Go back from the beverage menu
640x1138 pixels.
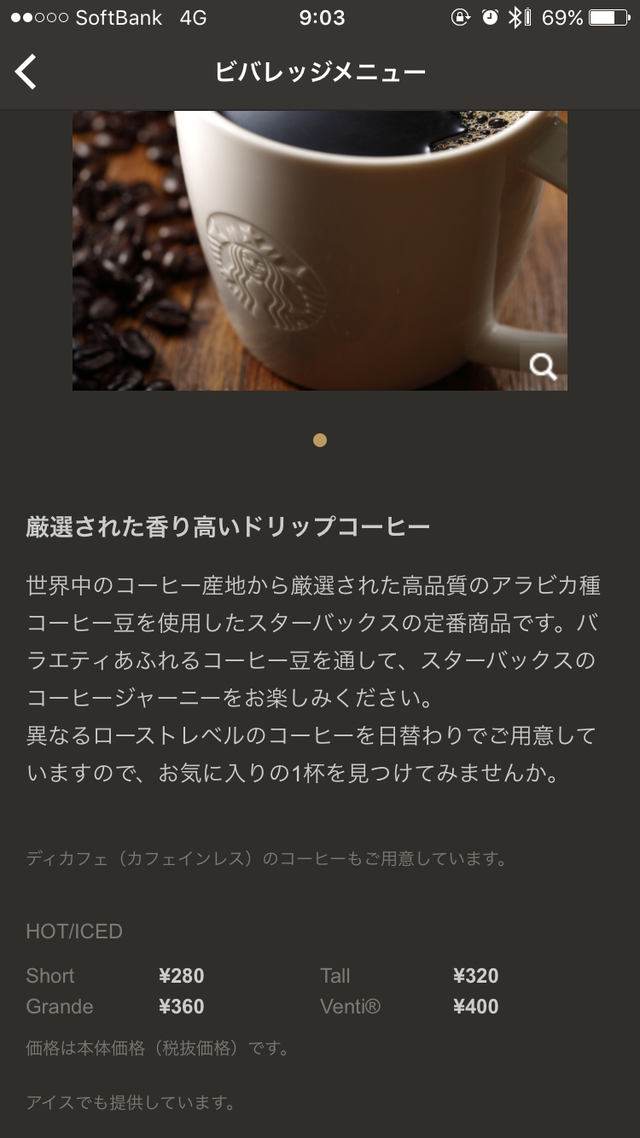[27, 72]
